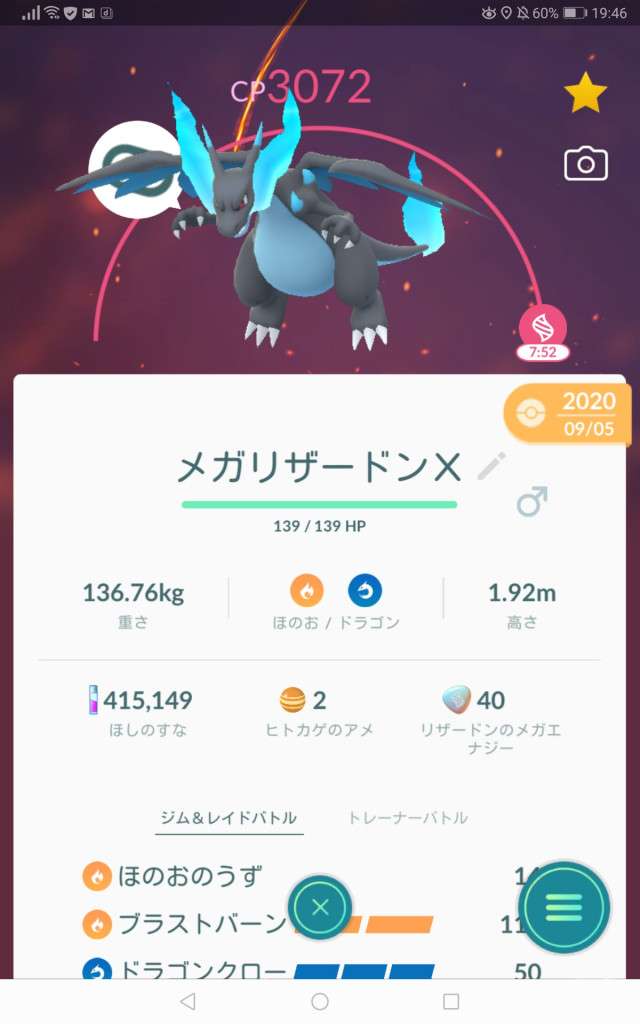Image resolution: width=640 pixels, height=1024 pixels.
Task: Tap the pencil icon to rename メガリザードンX
Action: coord(491,466)
